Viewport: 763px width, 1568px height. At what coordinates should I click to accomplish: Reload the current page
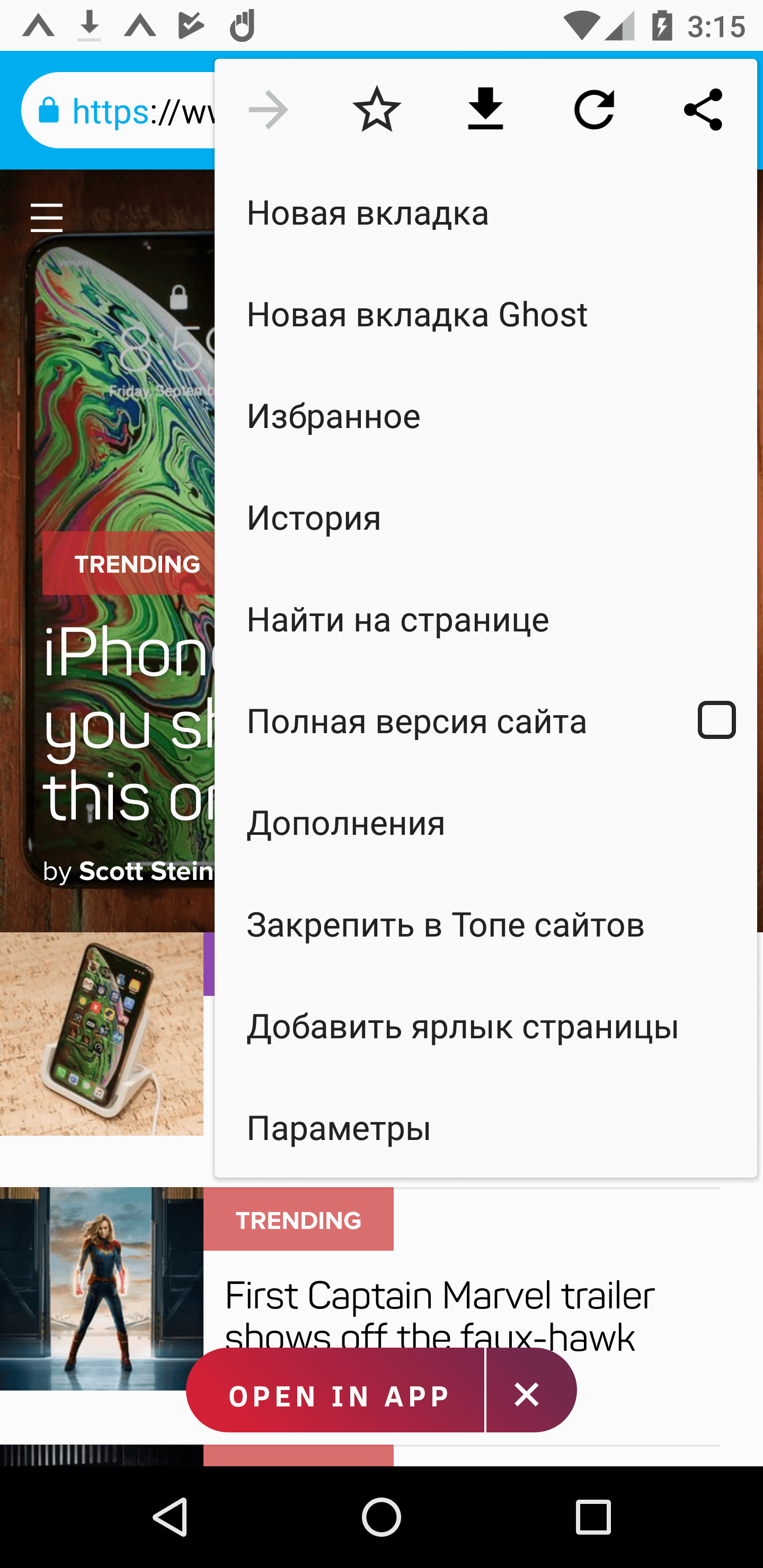[x=594, y=110]
